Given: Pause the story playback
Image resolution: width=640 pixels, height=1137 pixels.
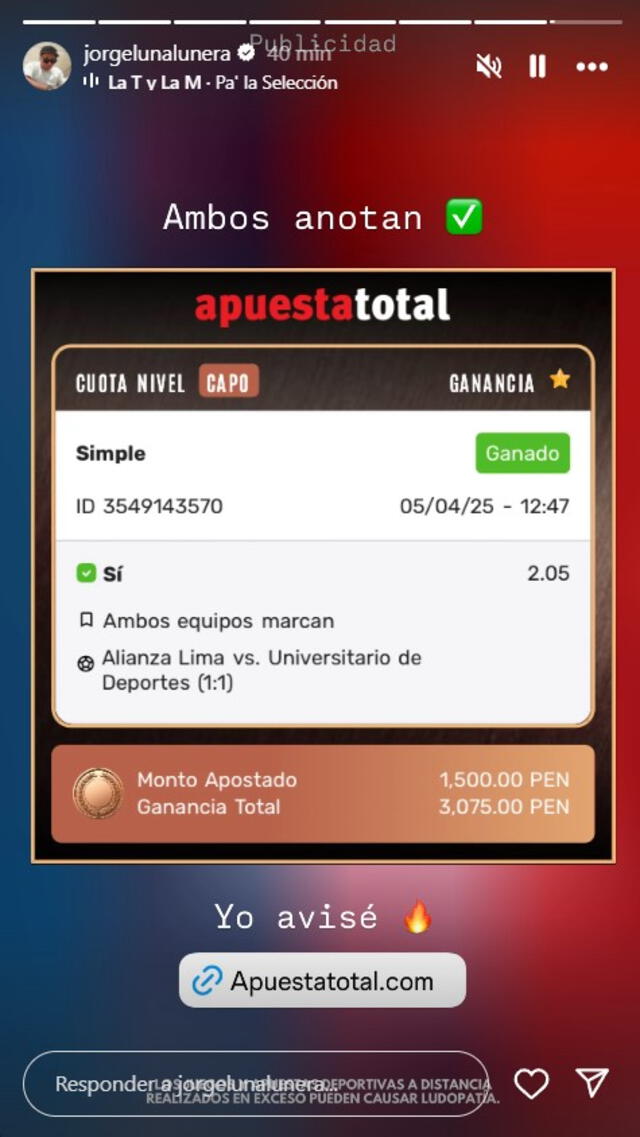Looking at the screenshot, I should (538, 67).
